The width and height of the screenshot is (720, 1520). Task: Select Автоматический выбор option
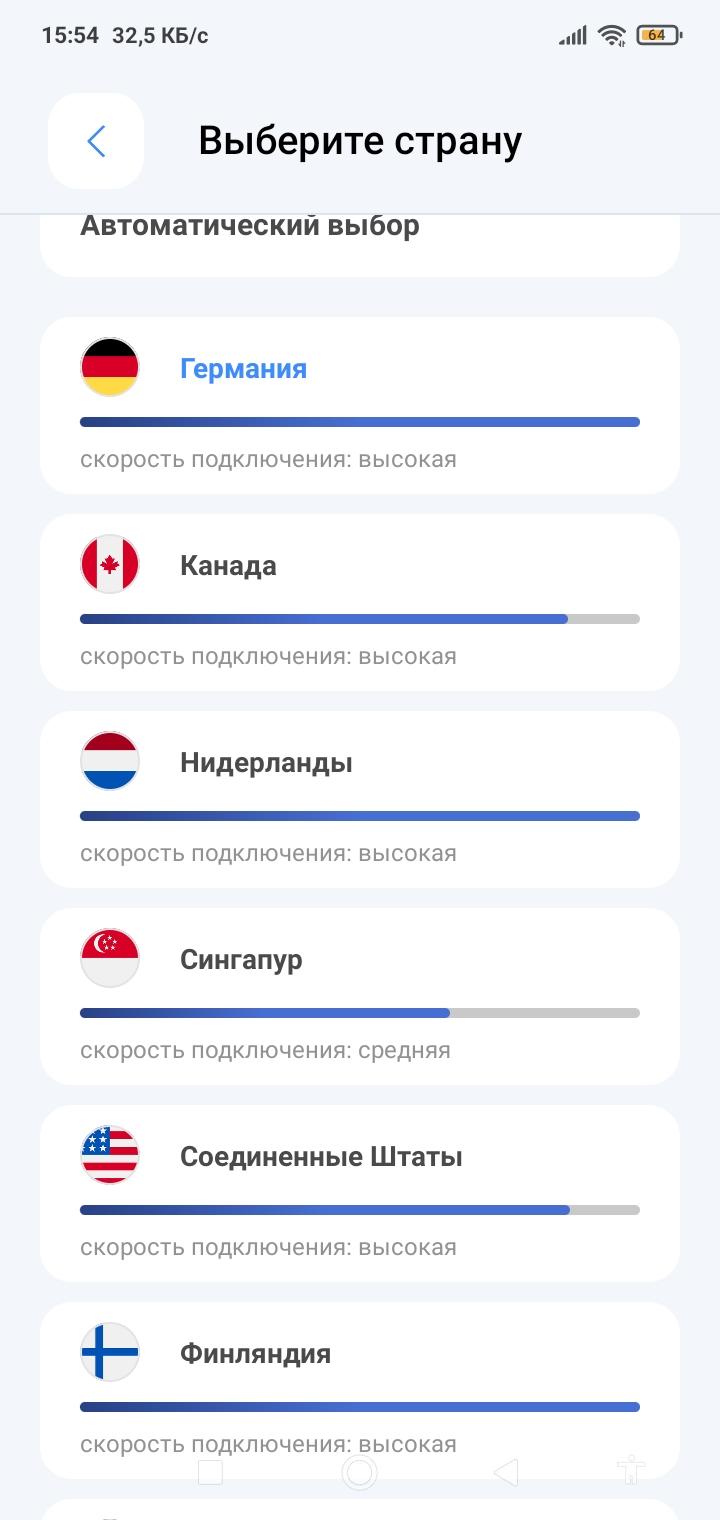[360, 246]
